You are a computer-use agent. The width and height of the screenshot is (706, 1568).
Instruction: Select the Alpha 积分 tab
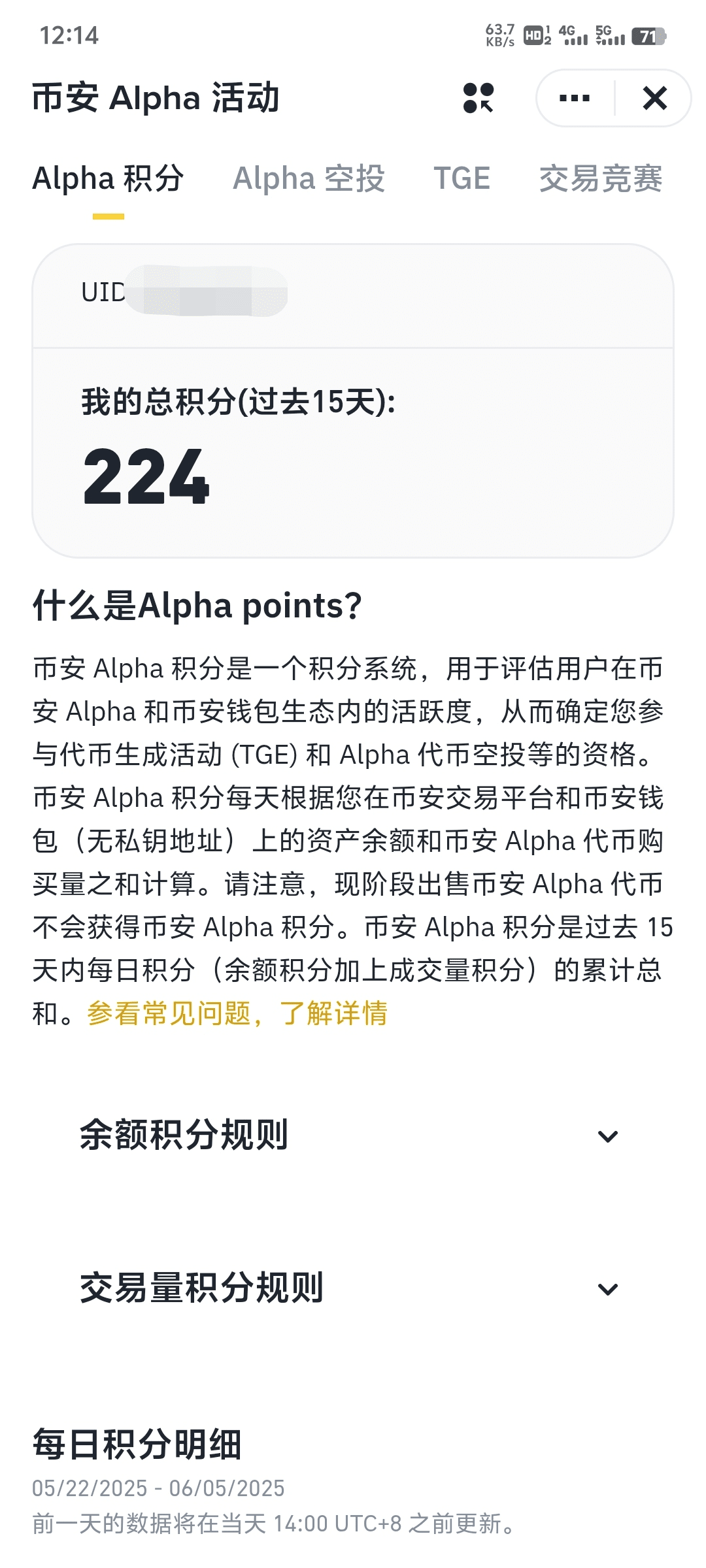(108, 178)
